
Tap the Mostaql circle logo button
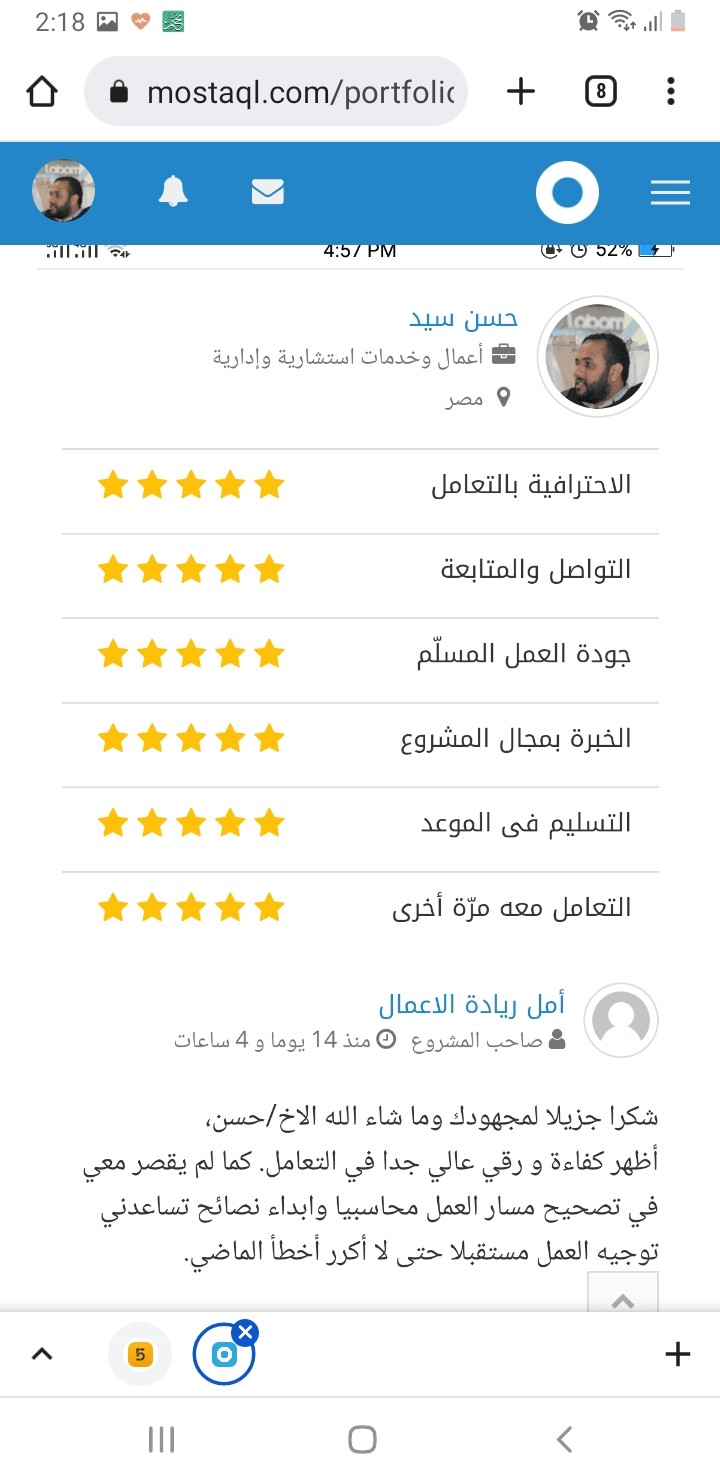tap(567, 192)
